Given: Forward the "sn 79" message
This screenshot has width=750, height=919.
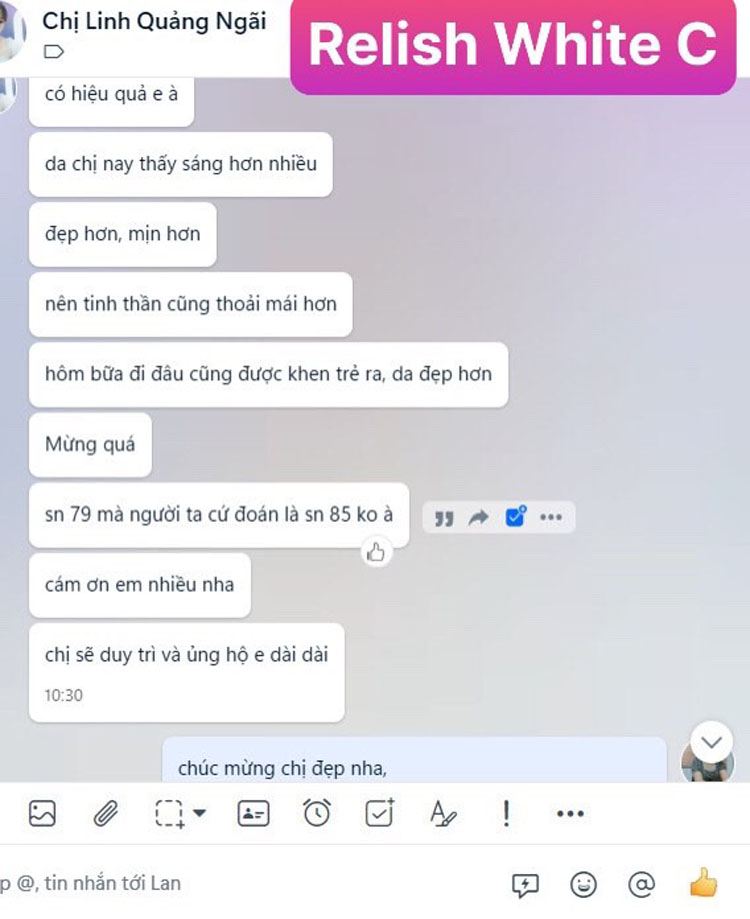Looking at the screenshot, I should click(x=479, y=517).
